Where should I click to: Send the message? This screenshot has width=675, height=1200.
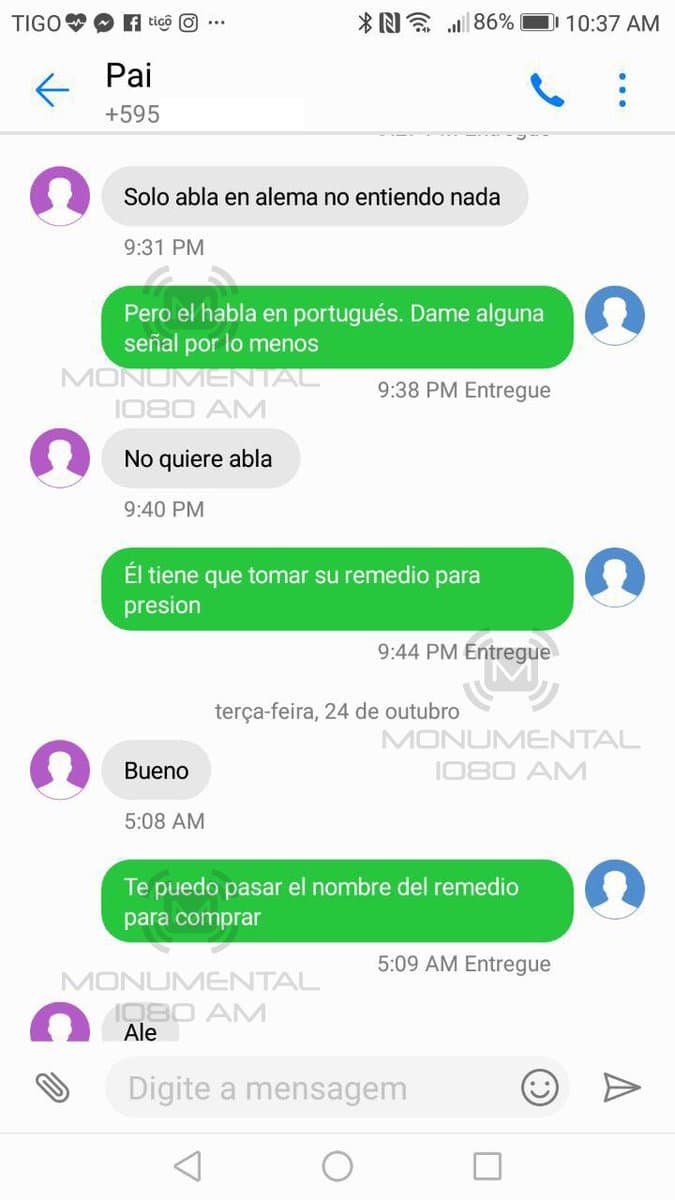(x=621, y=1087)
